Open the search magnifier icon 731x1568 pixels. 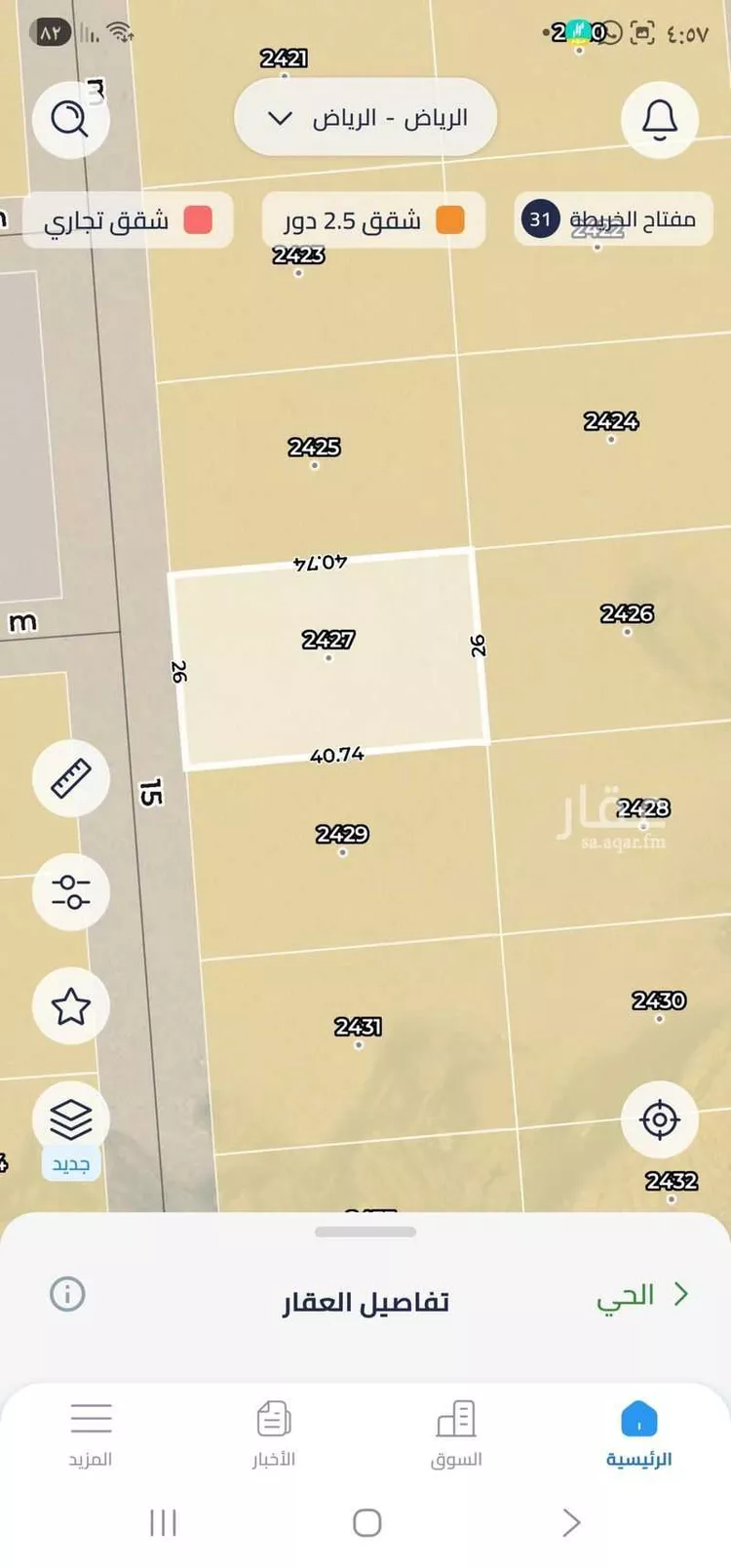click(70, 119)
